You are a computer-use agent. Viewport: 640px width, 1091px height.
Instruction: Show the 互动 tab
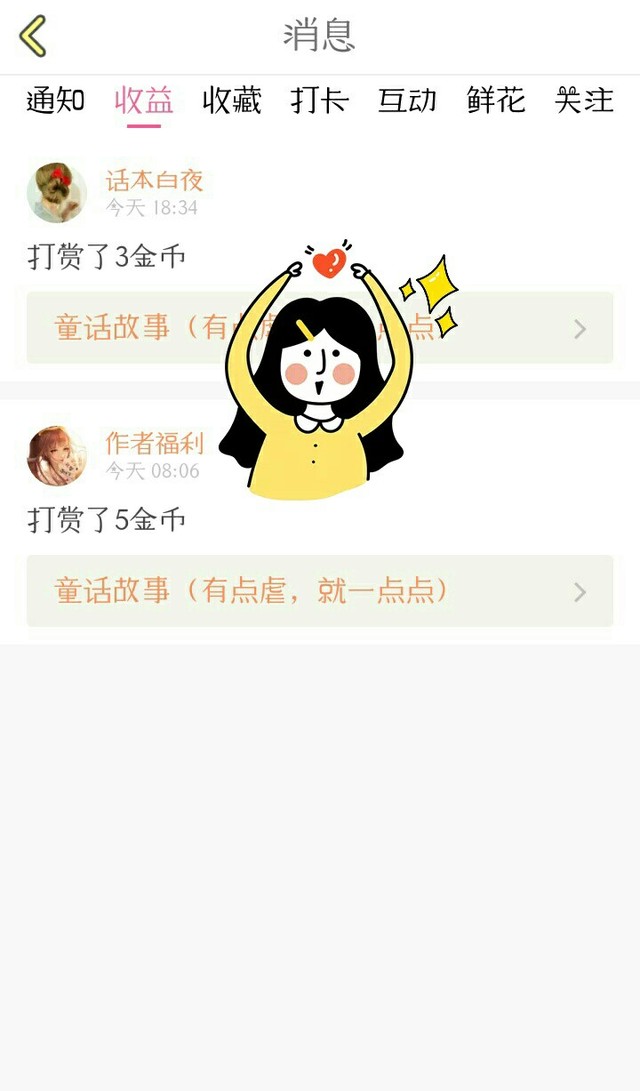pos(407,100)
